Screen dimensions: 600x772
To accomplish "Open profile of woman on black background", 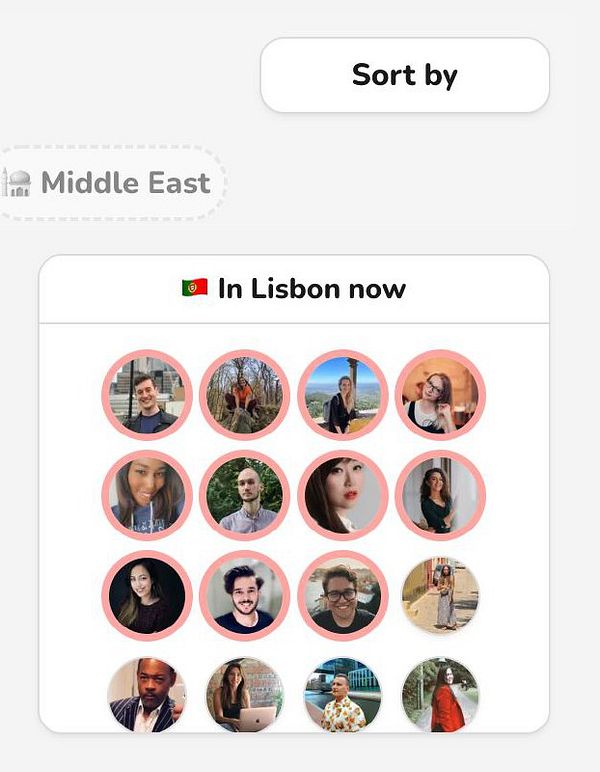I will (x=146, y=595).
